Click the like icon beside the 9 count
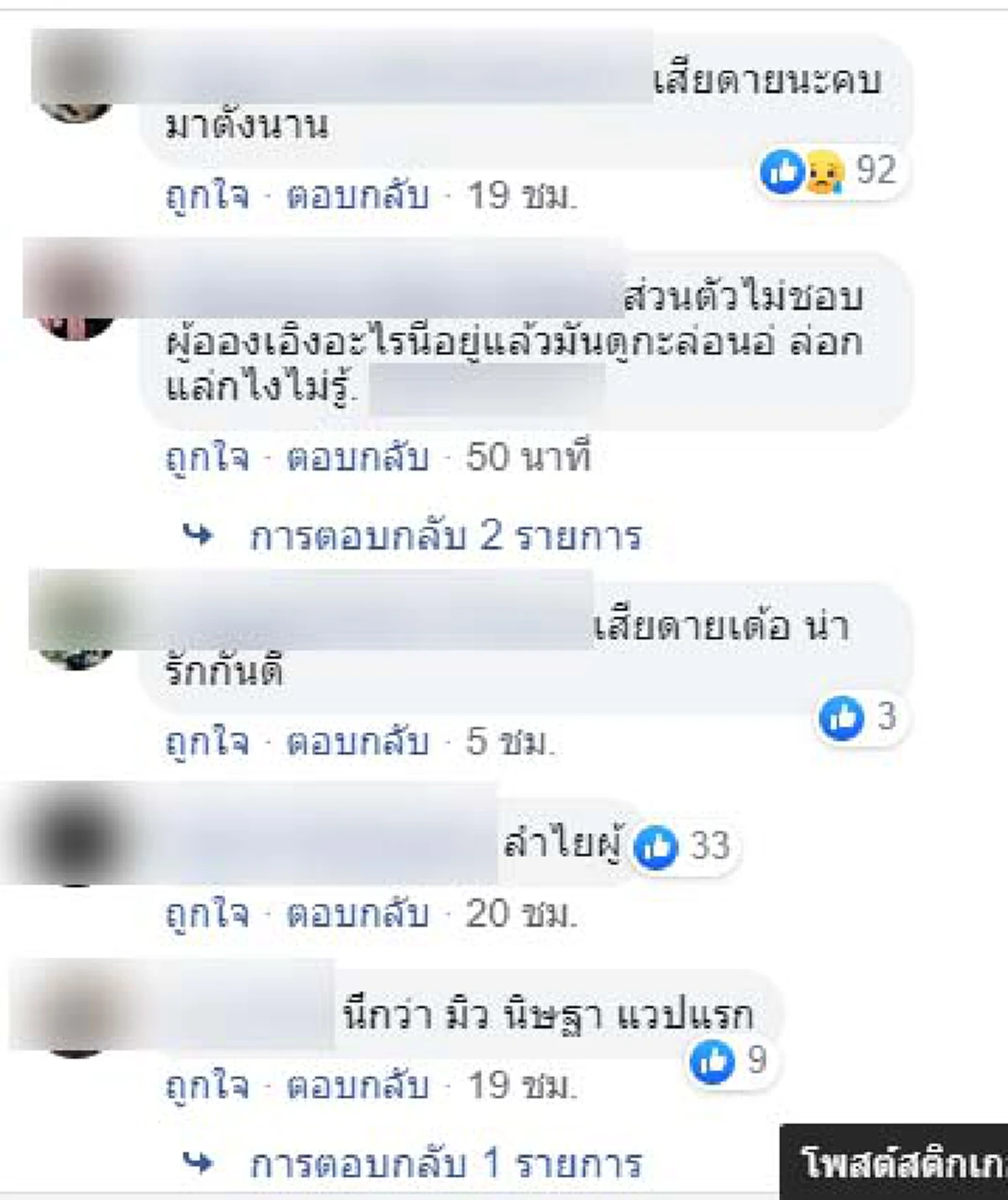The height and width of the screenshot is (1200, 1008). click(711, 1062)
